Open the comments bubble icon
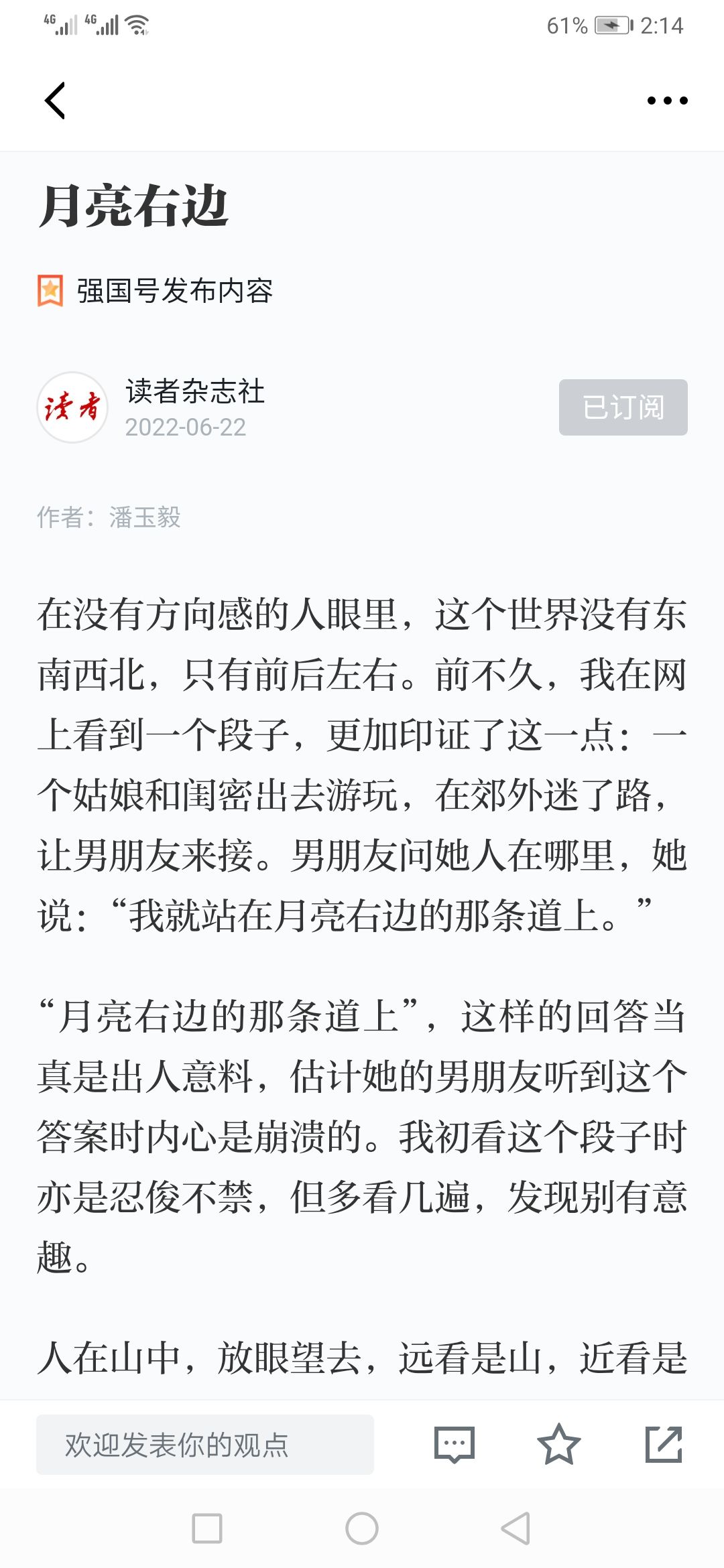724x1568 pixels. coord(455,1445)
